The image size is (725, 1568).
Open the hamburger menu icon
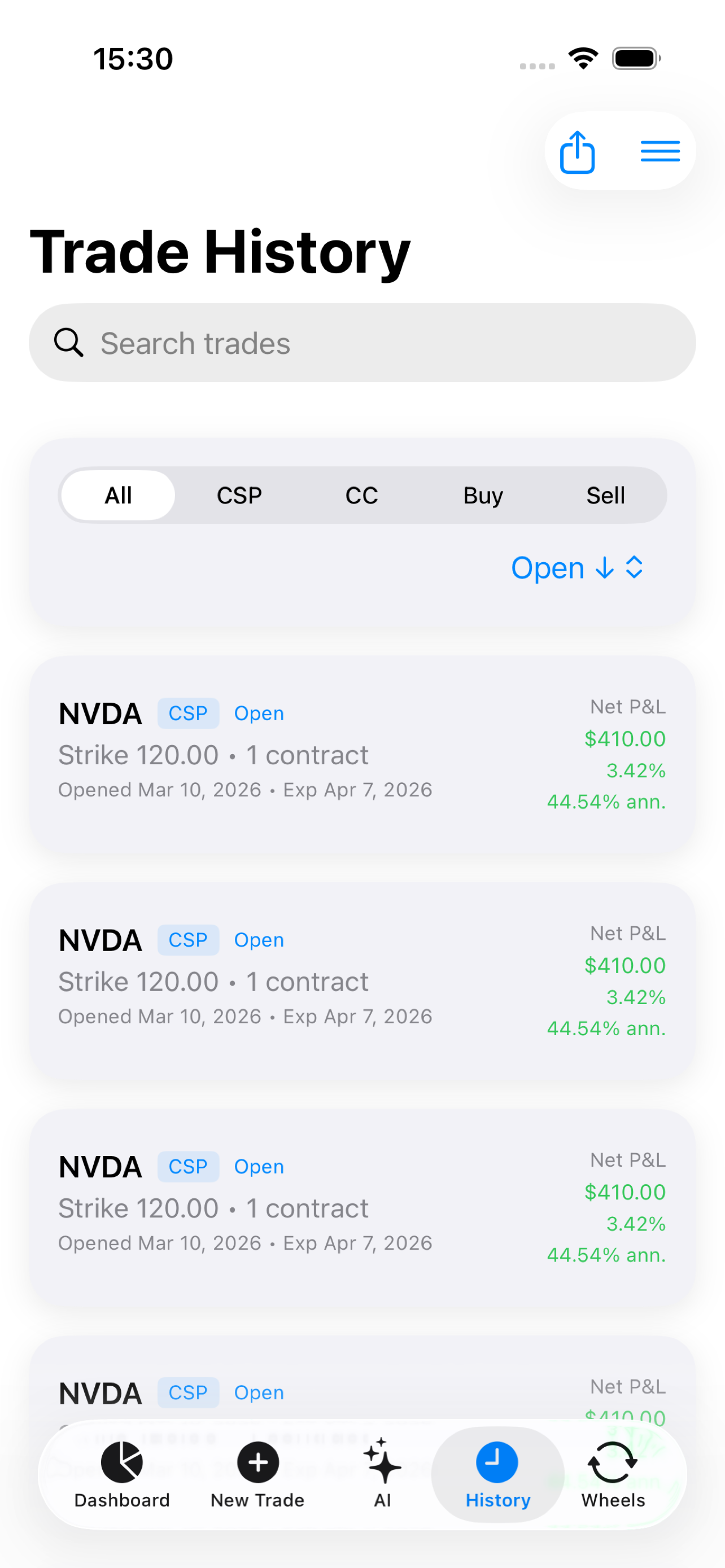pos(660,152)
